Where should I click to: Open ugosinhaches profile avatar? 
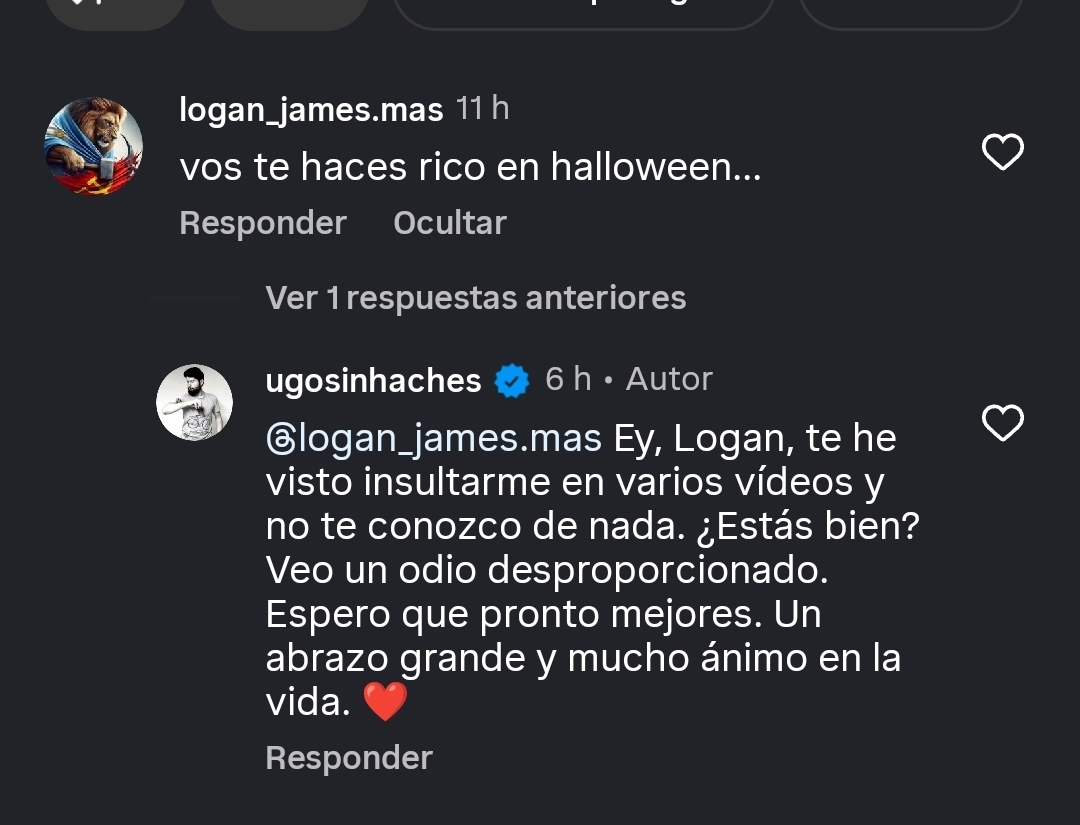[194, 402]
